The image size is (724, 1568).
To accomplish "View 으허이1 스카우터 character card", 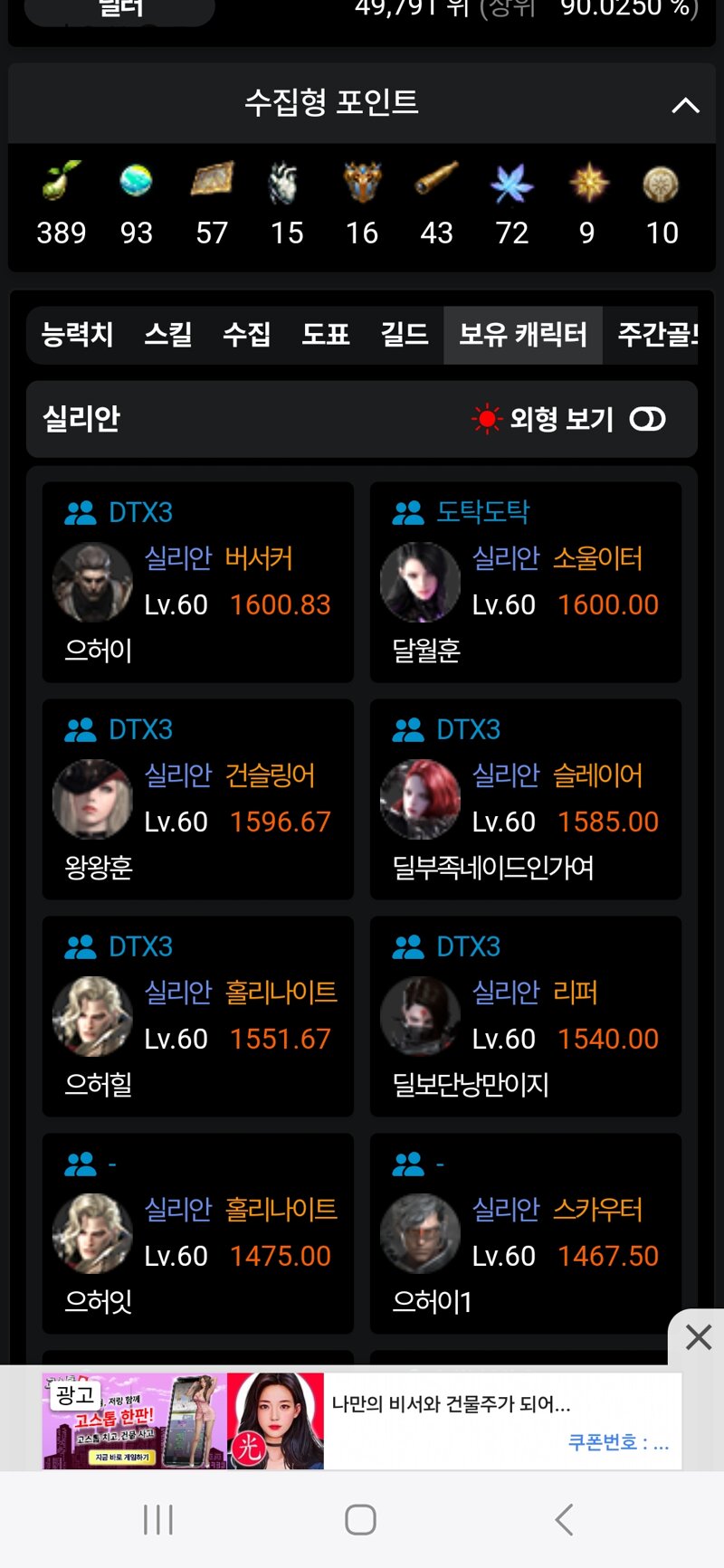I will (x=525, y=1233).
